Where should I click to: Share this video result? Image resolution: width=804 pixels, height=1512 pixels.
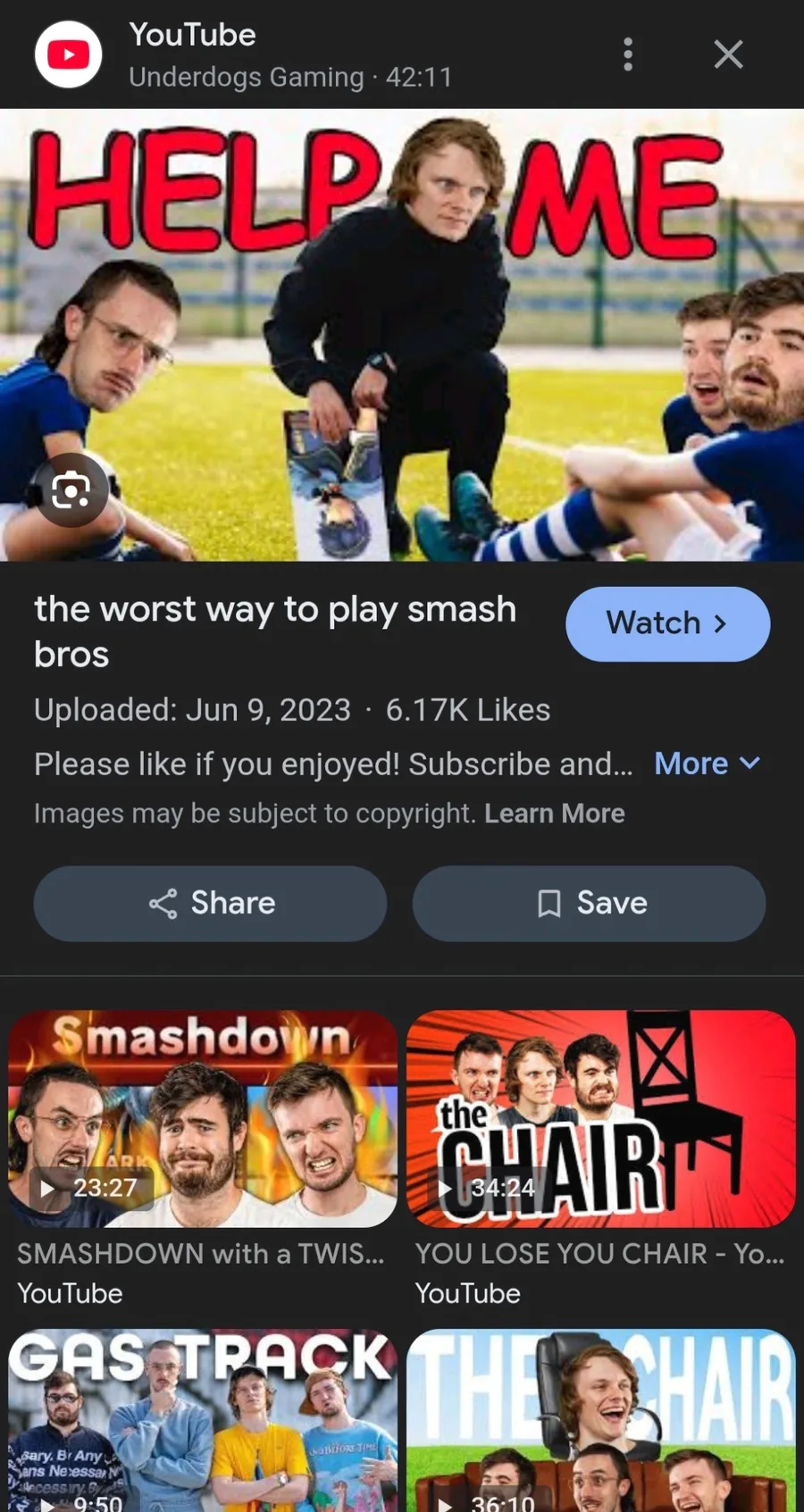pos(210,903)
